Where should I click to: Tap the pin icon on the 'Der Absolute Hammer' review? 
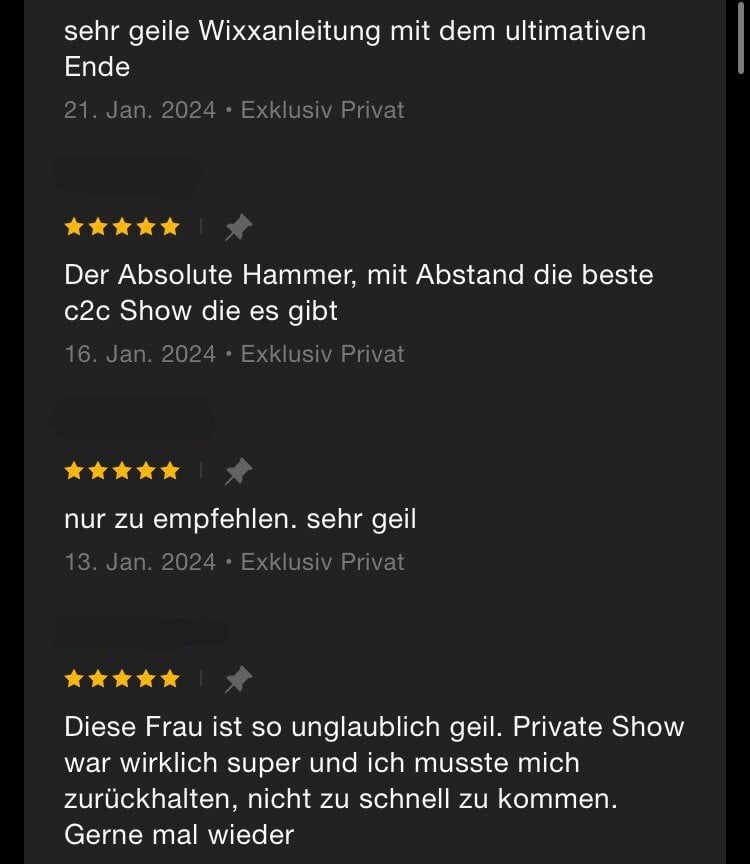237,228
